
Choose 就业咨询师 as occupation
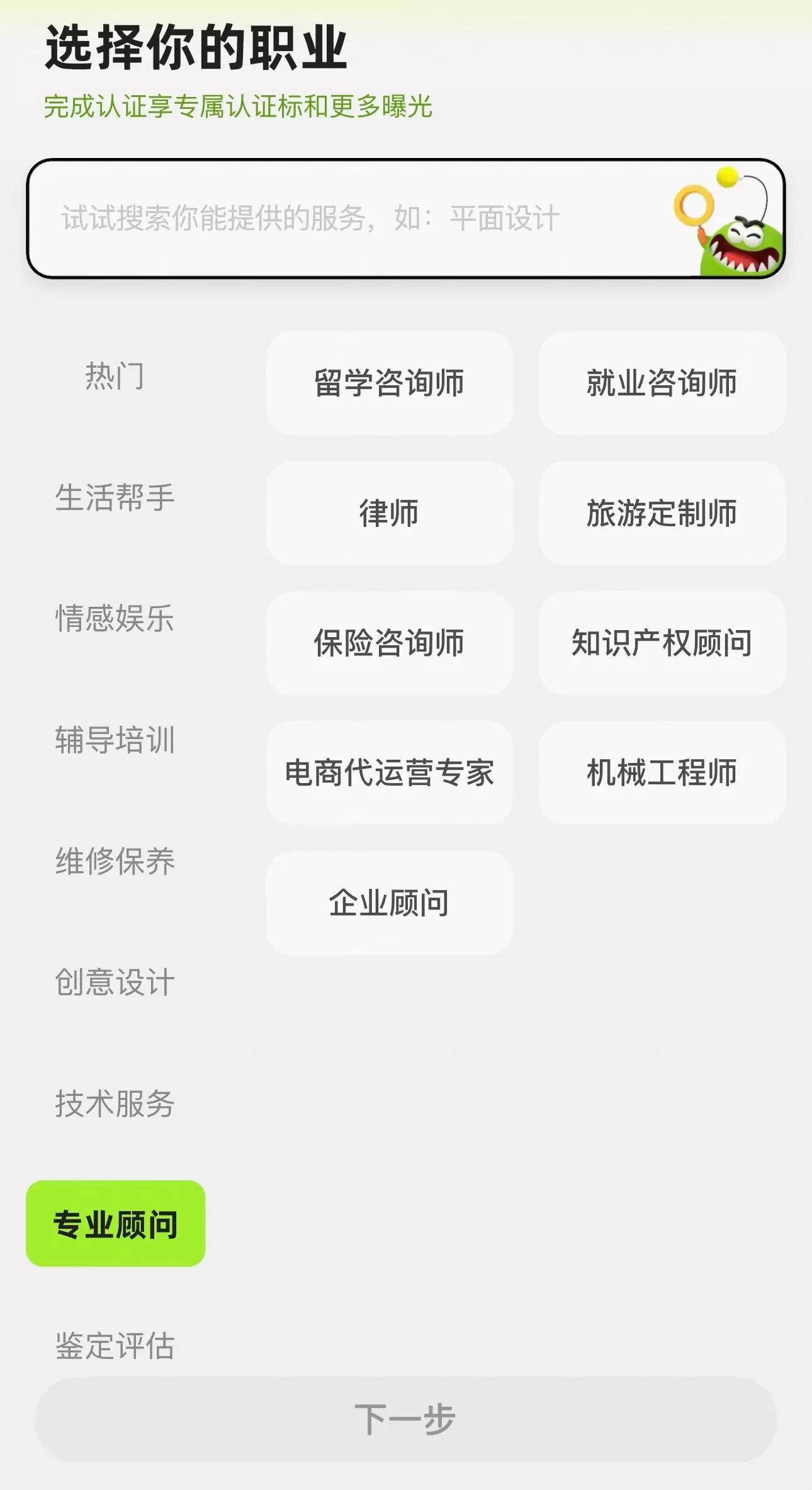pos(662,383)
